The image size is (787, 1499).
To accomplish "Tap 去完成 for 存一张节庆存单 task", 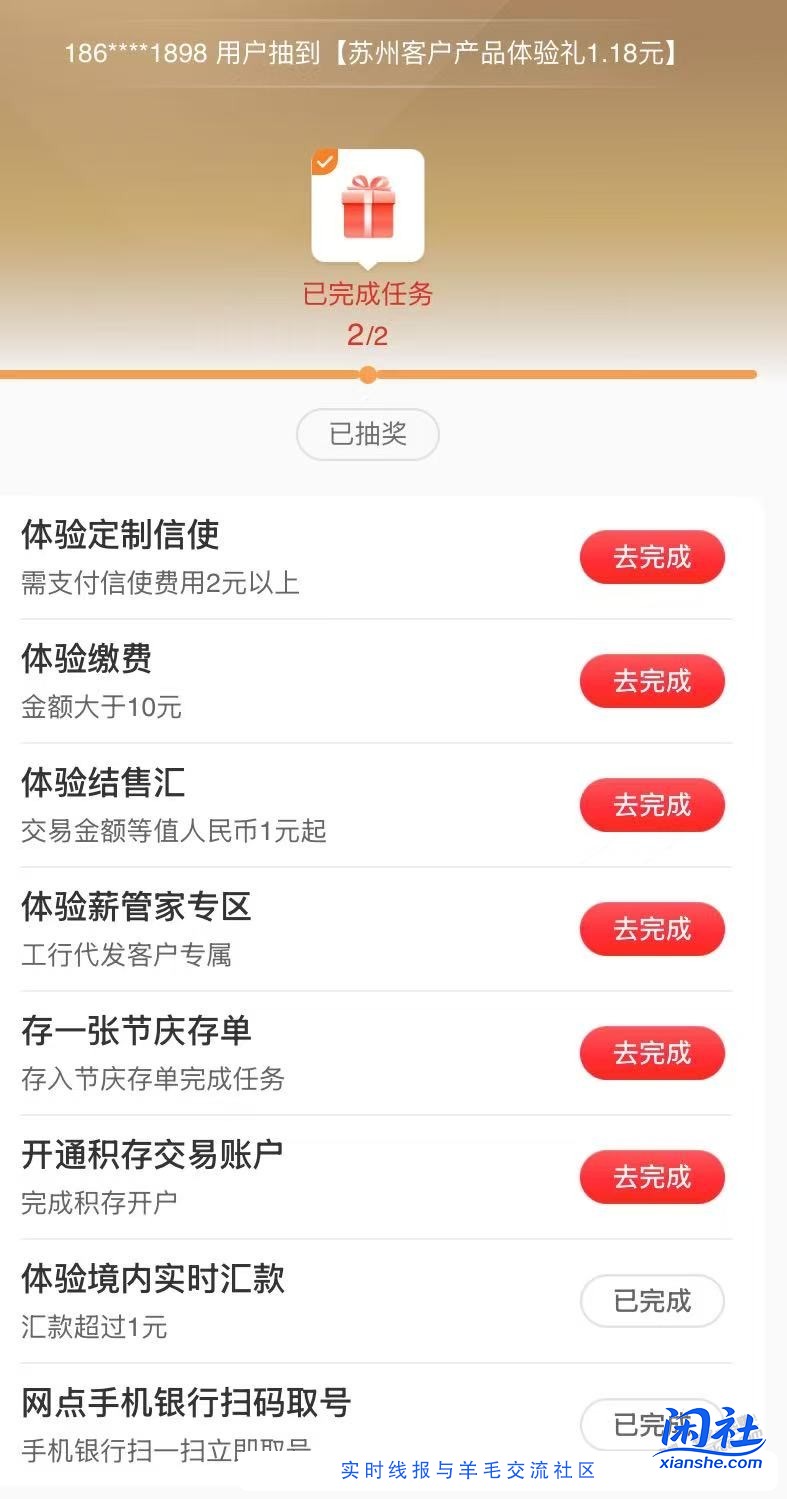I will coord(652,1053).
